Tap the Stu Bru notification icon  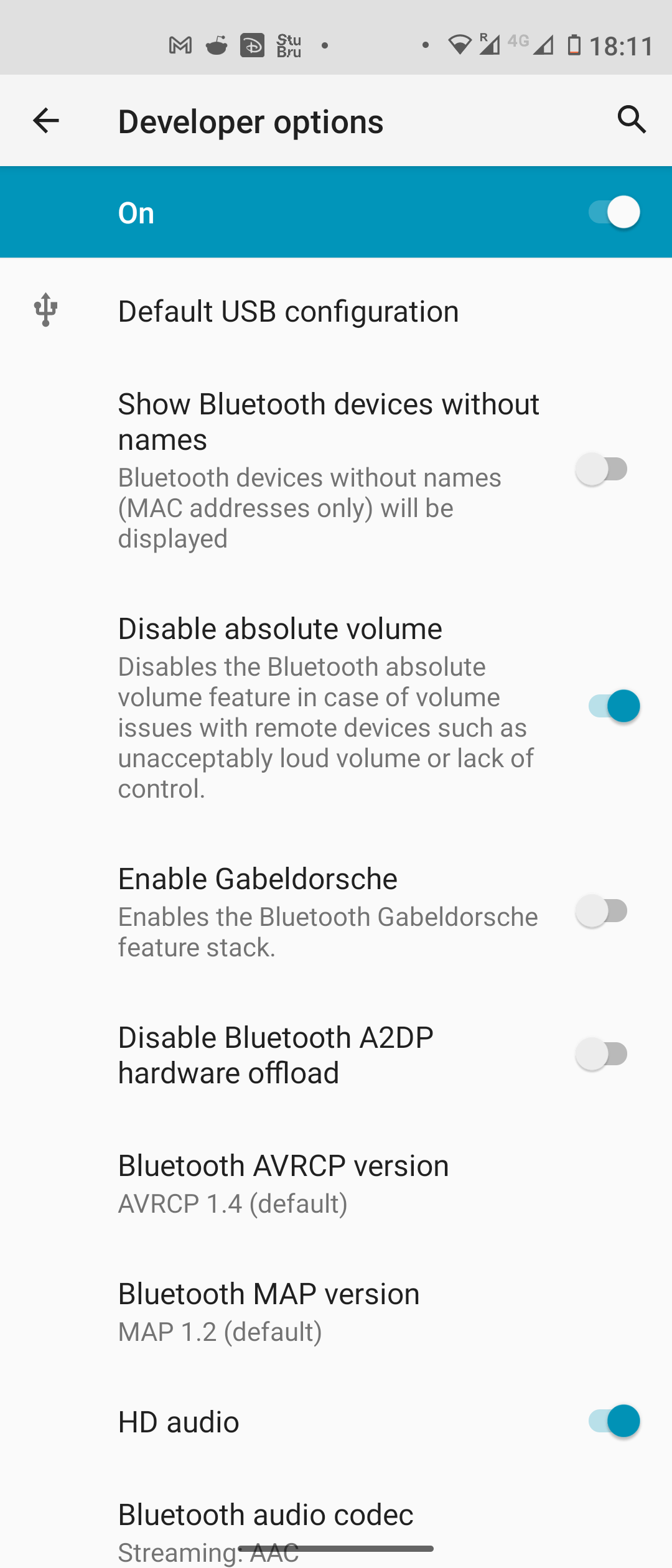point(288,45)
